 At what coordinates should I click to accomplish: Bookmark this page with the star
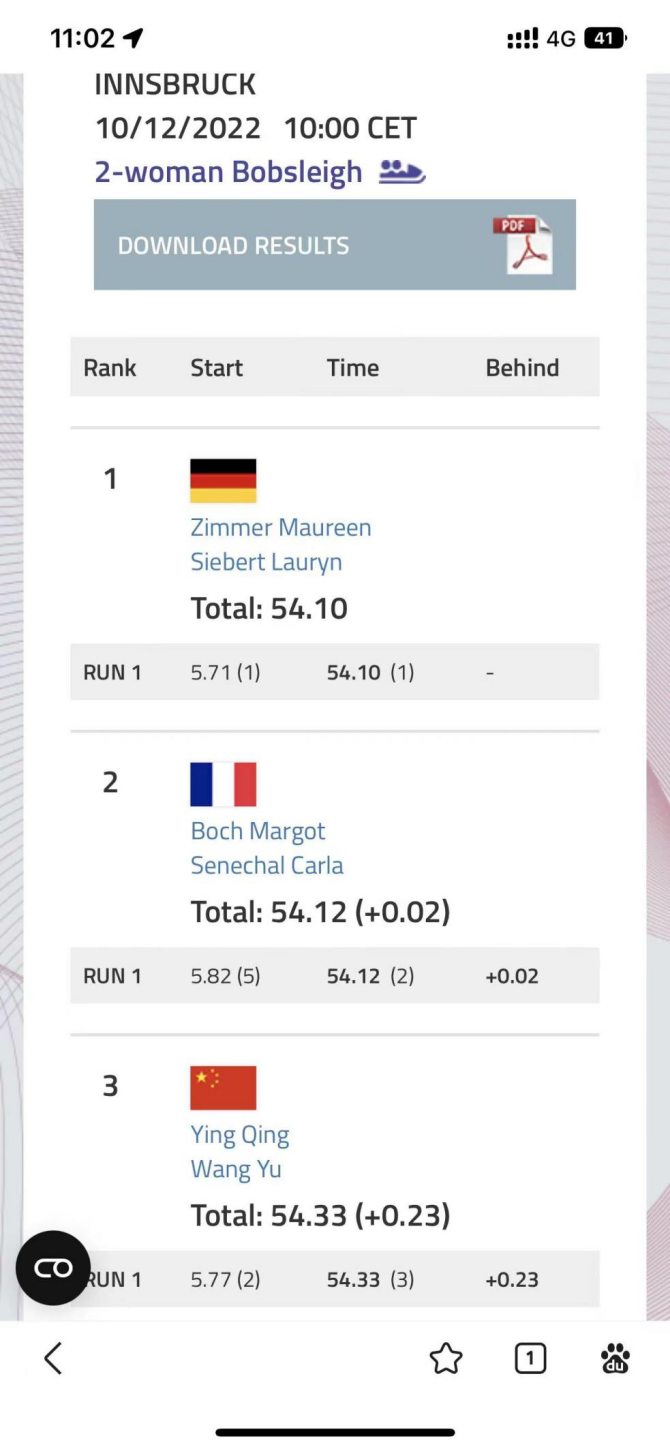click(x=446, y=1358)
